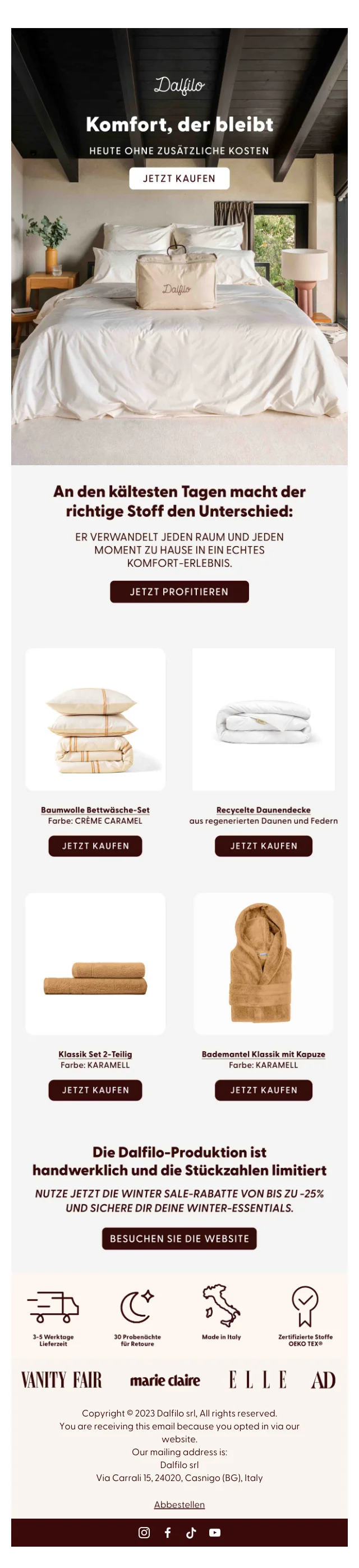
Task: Open the Klassik Set 2-Teilig link
Action: (95, 1053)
